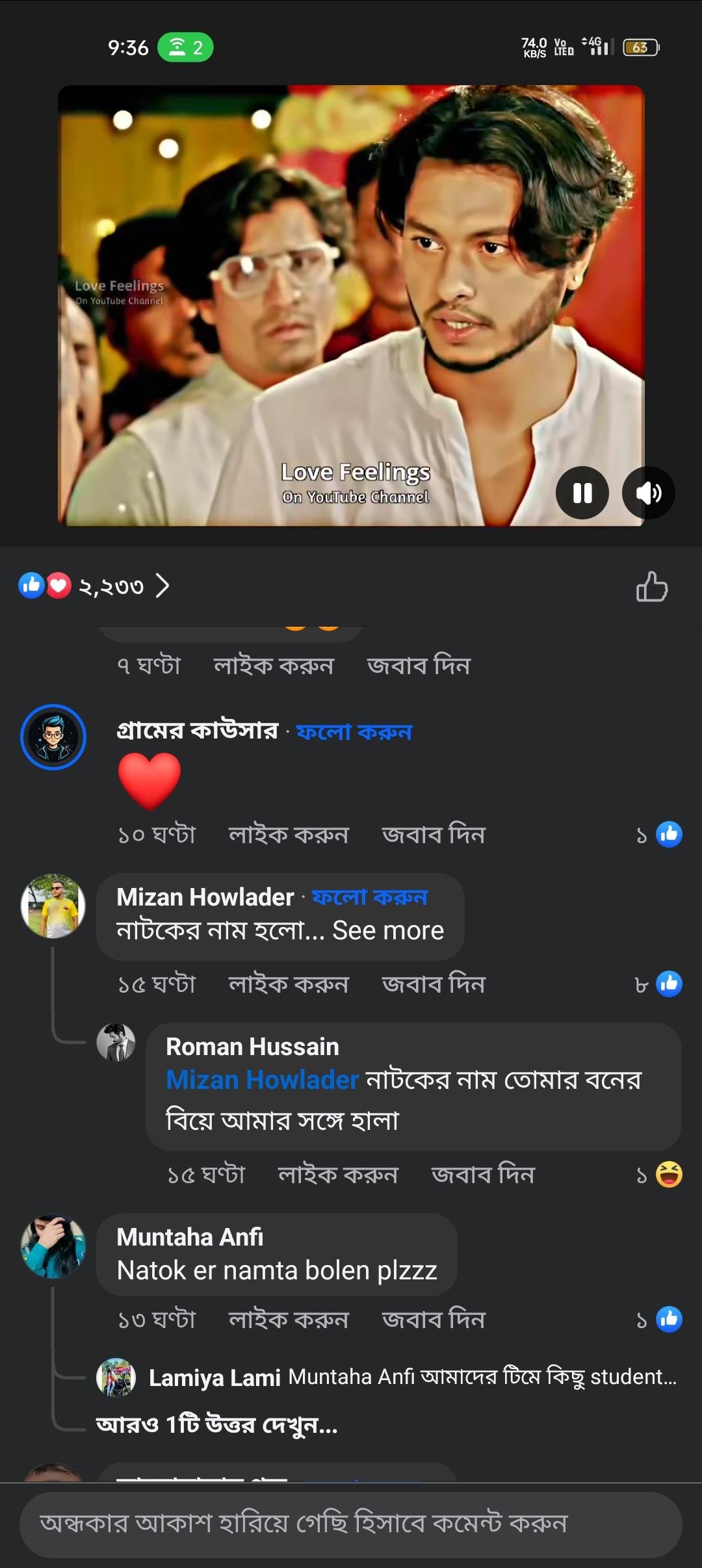Like Muntaha Anfi's comment

click(x=288, y=1320)
